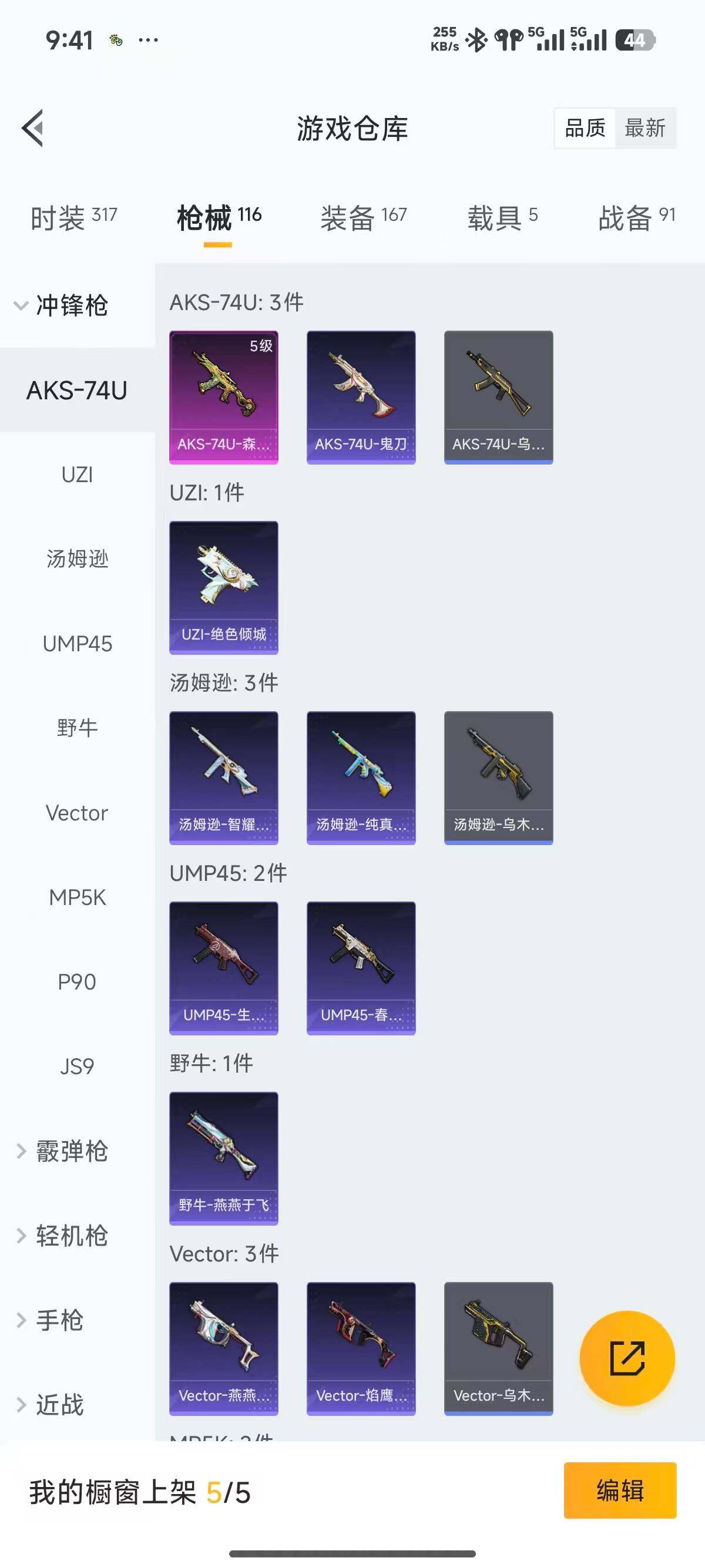The height and width of the screenshot is (1568, 705).
Task: Open the 汤姆逊-智耀 skin tile
Action: pyautogui.click(x=223, y=778)
